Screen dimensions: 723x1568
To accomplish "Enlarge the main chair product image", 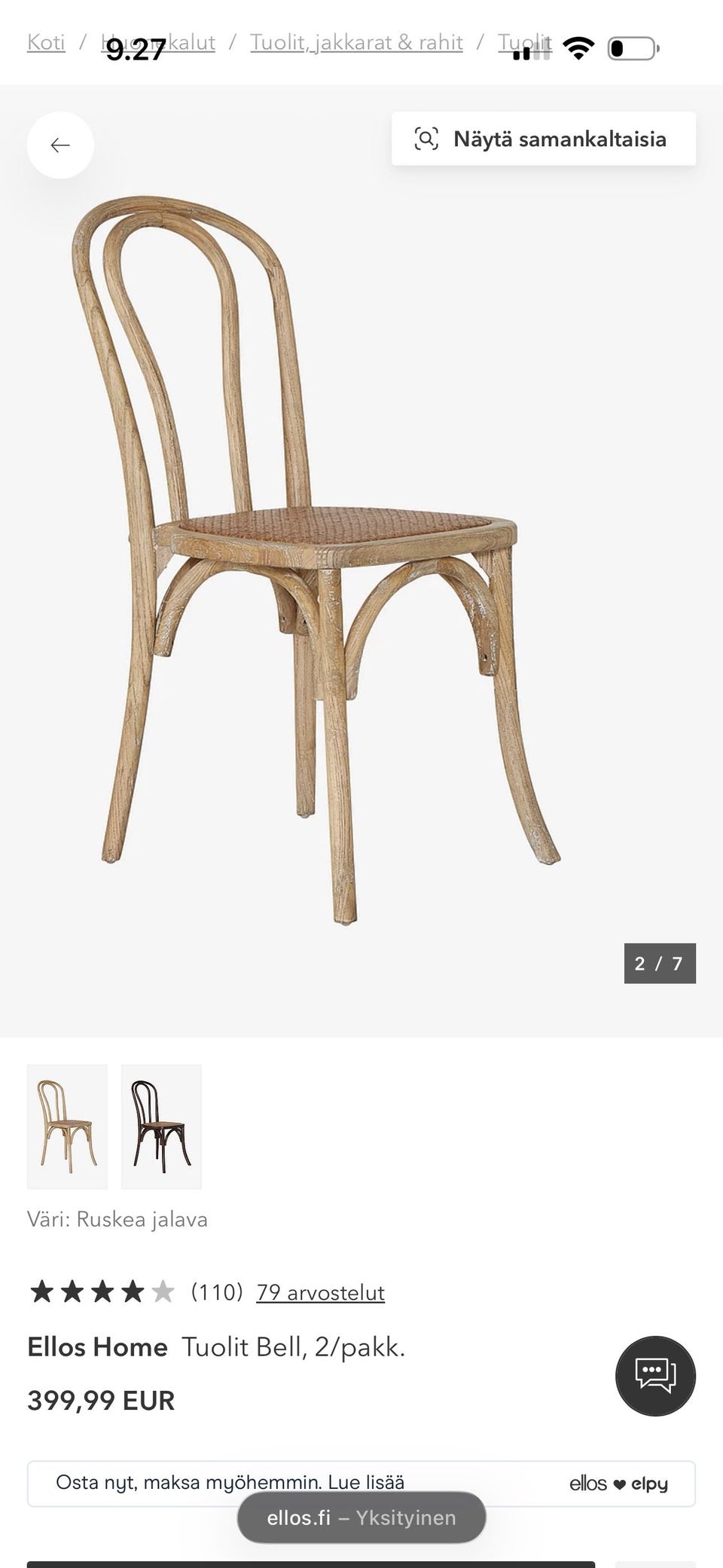I will pyautogui.click(x=331, y=558).
